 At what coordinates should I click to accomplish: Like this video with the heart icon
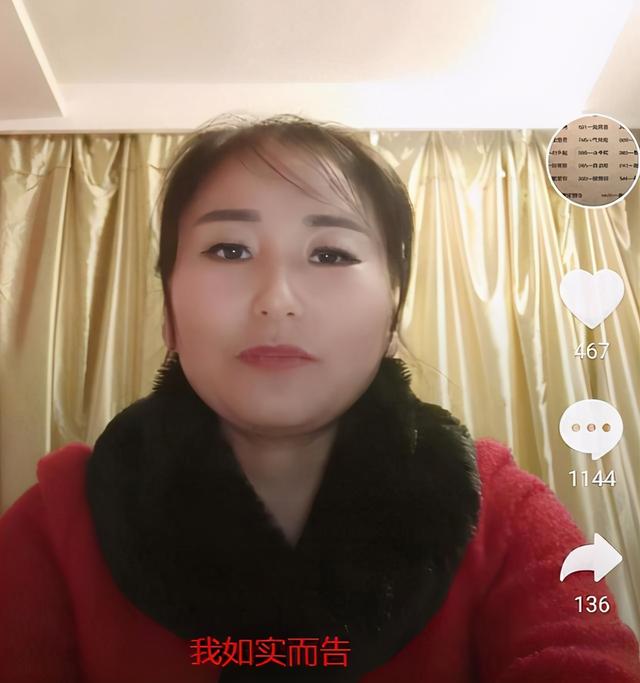point(591,298)
